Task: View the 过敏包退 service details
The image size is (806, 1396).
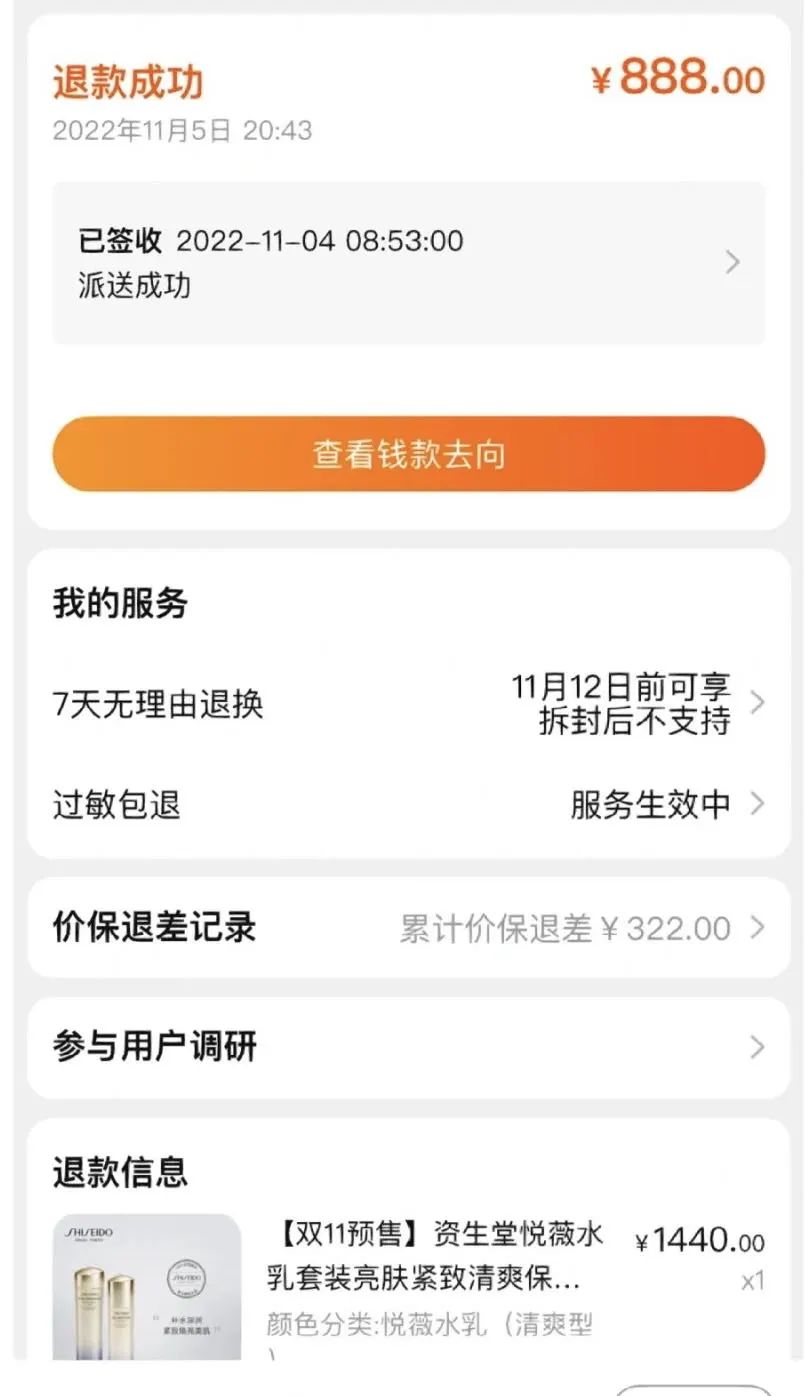Action: (408, 804)
